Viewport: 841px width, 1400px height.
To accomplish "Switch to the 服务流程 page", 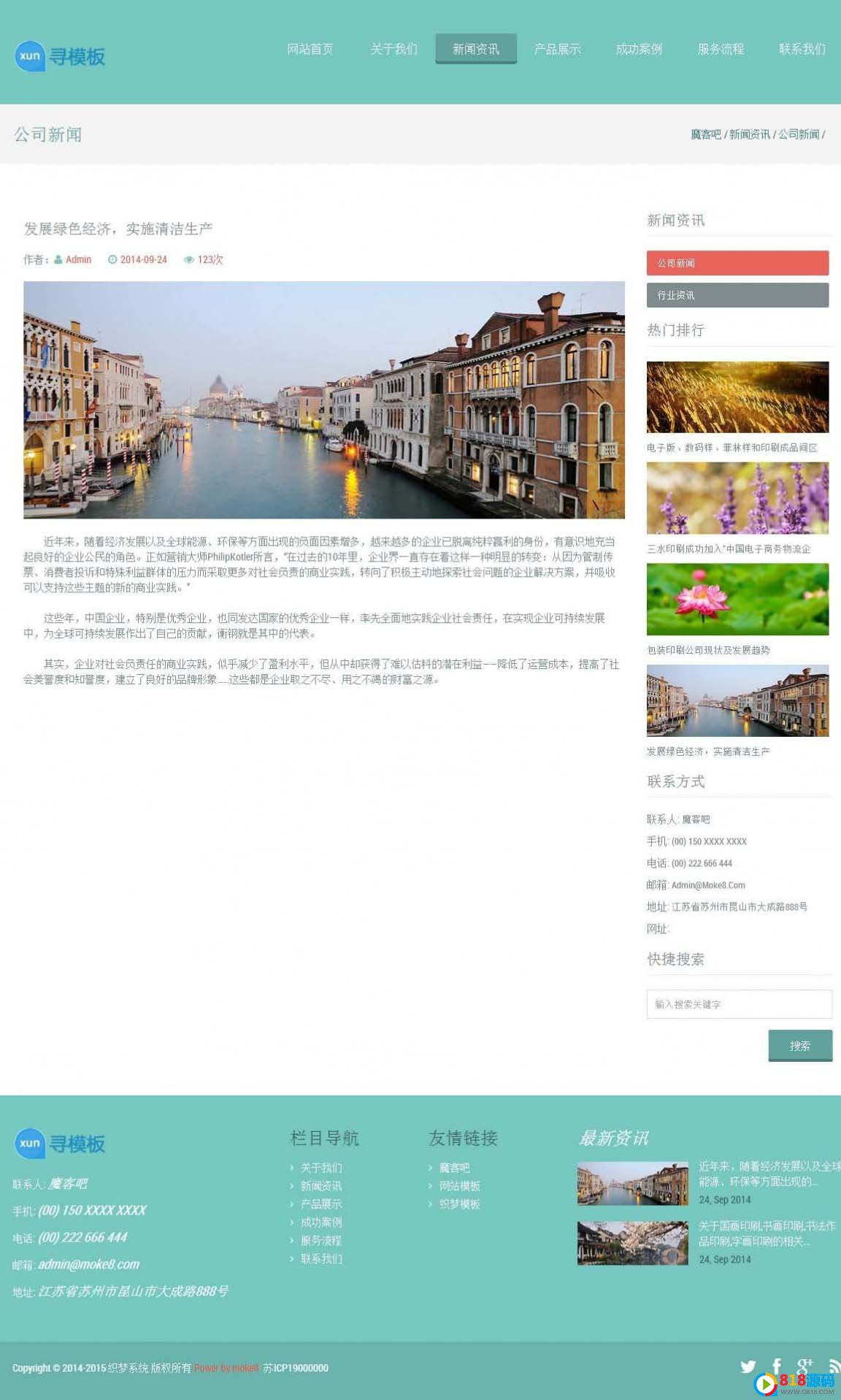I will point(721,49).
